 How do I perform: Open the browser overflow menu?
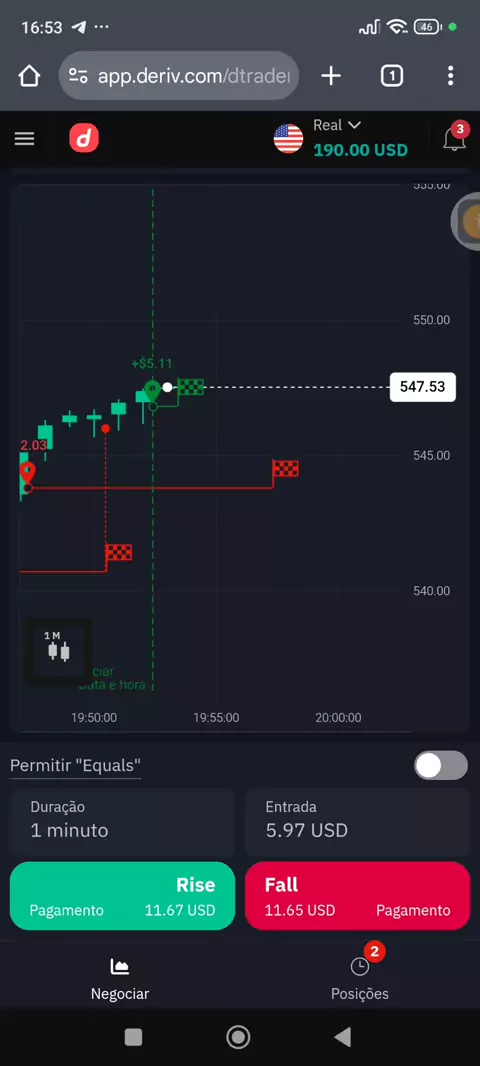pos(450,75)
